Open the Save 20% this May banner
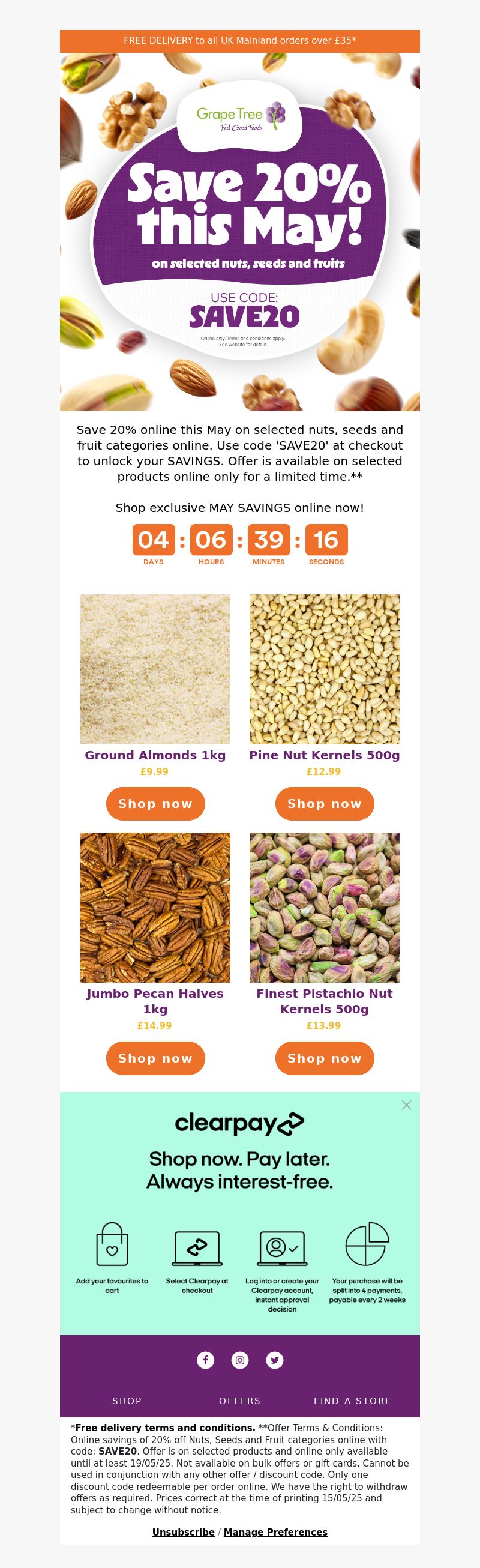The image size is (480, 1568). [239, 231]
